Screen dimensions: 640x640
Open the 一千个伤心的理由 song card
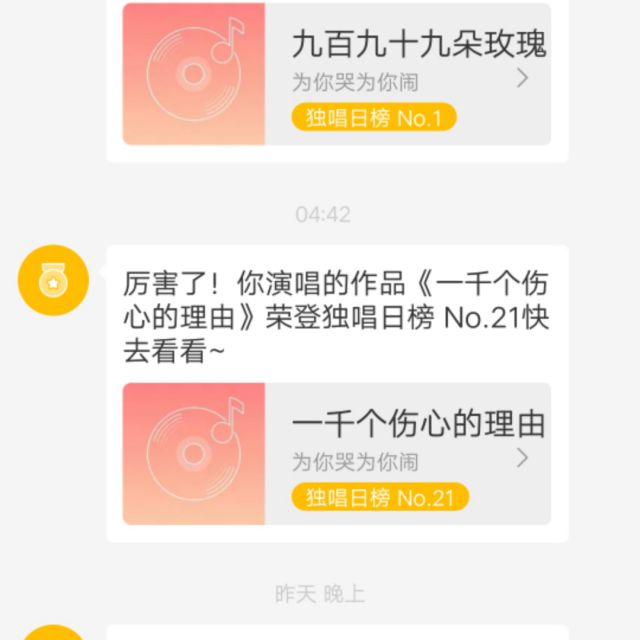[x=337, y=453]
